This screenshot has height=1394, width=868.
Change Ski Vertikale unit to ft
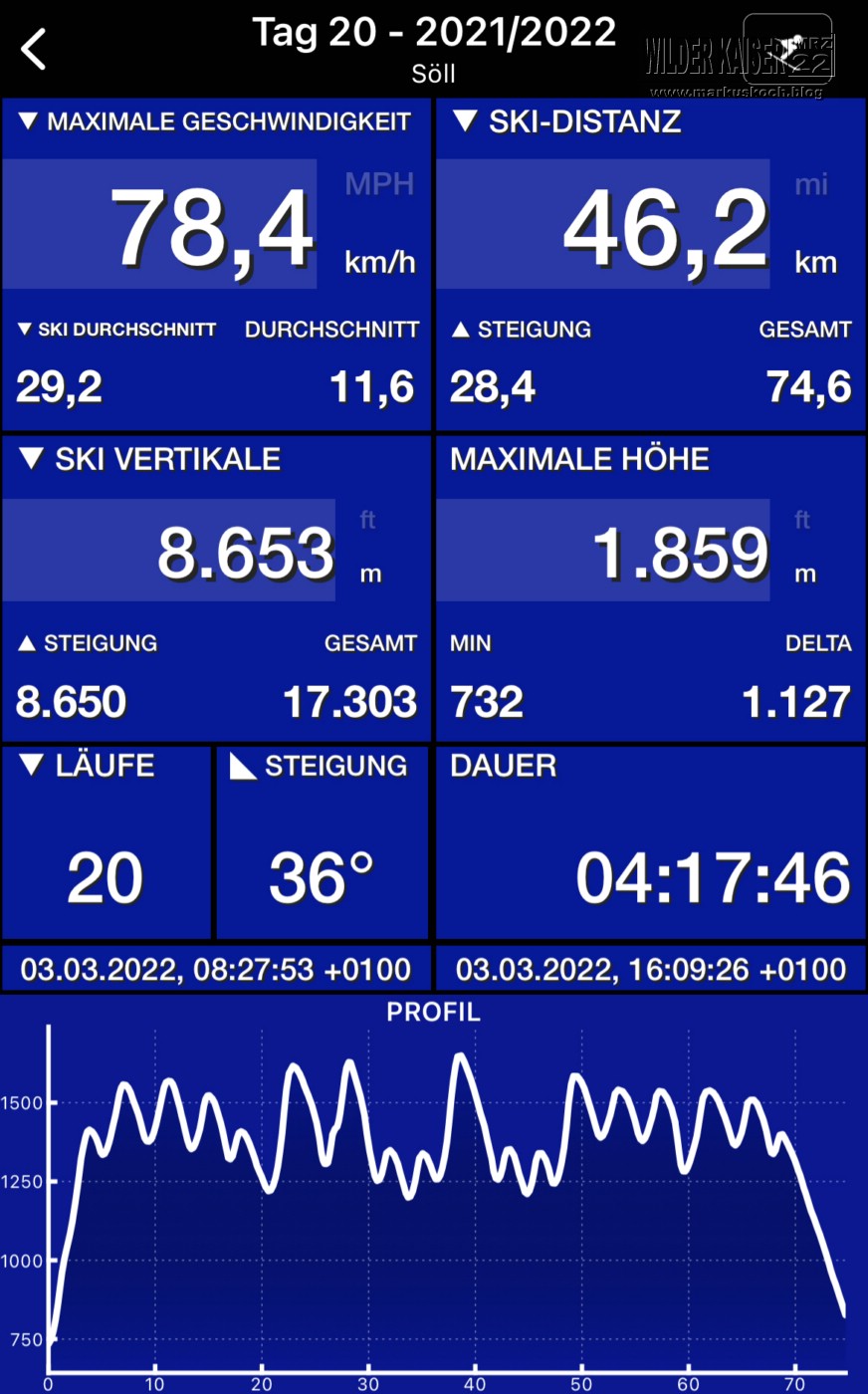tap(368, 520)
